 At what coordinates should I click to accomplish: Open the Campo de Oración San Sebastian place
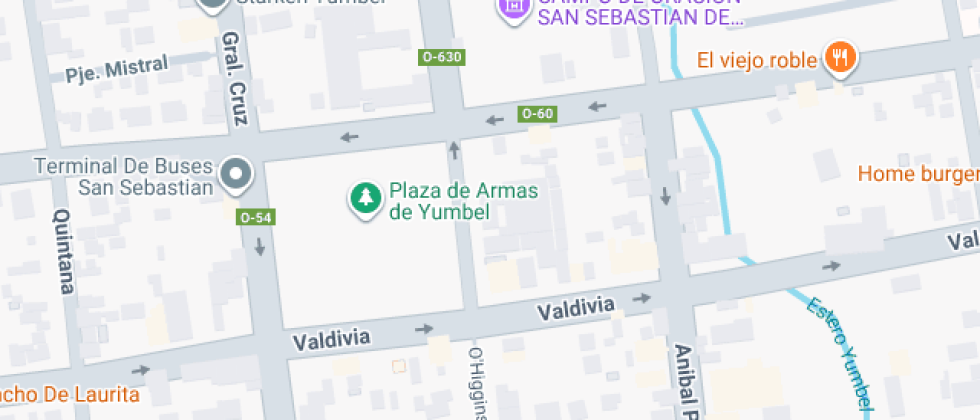pos(514,6)
